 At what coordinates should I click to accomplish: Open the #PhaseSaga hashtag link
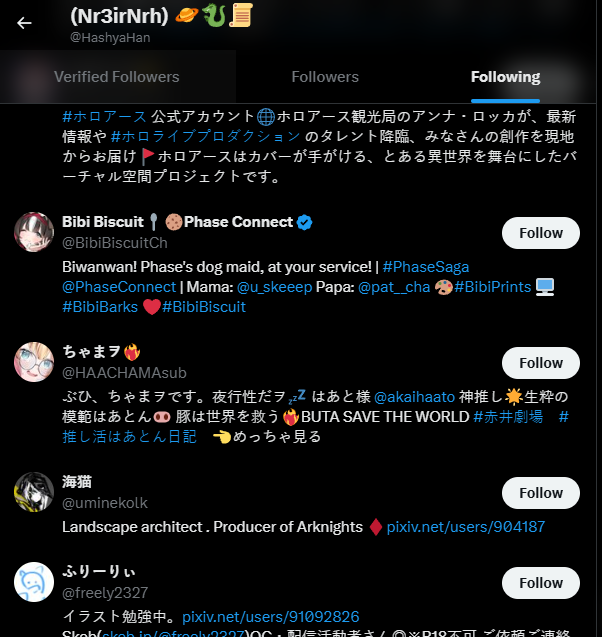click(x=425, y=267)
